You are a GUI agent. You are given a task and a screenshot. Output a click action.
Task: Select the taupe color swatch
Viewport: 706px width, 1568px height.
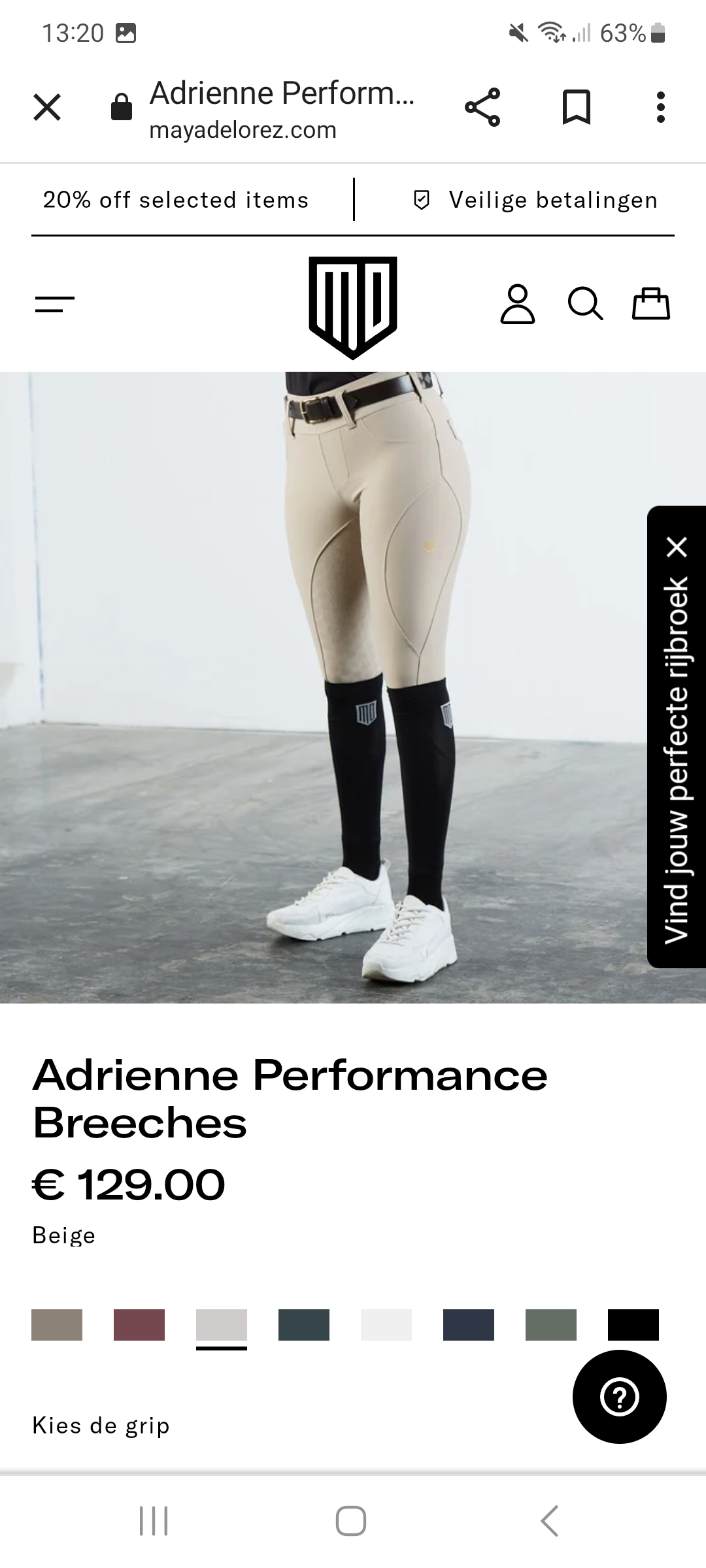[x=57, y=1325]
